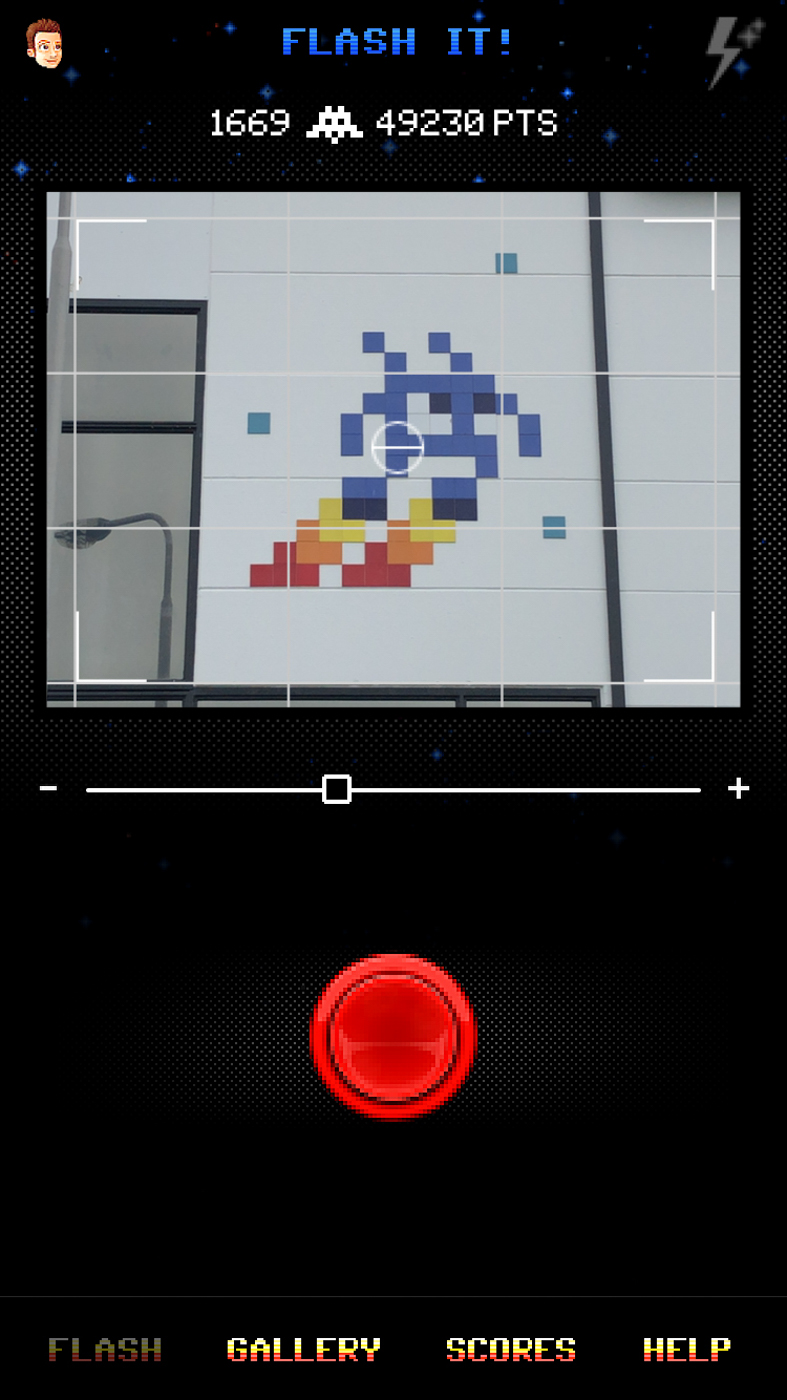Hit the big red flash button
Viewport: 787px width, 1400px height.
click(394, 1036)
